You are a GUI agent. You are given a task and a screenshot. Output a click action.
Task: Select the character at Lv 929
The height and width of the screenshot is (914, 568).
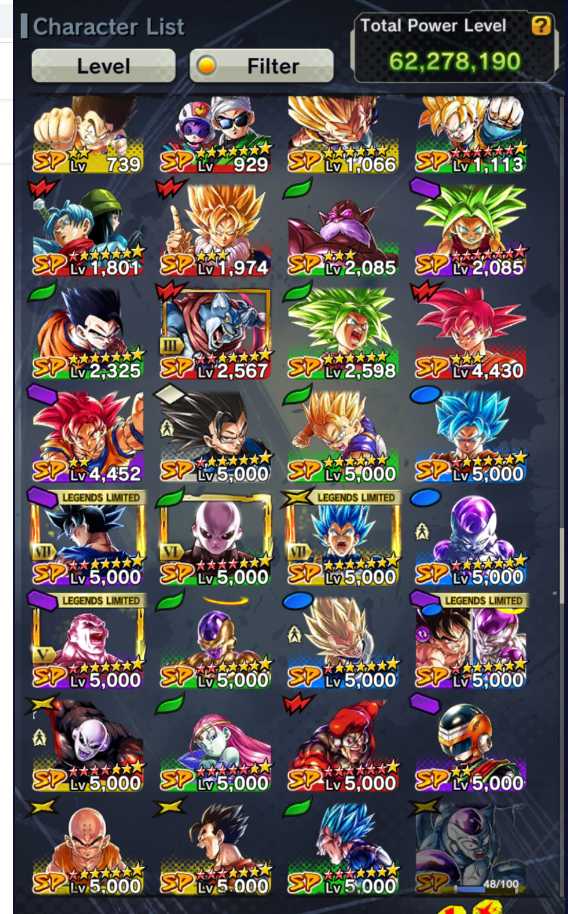click(216, 135)
